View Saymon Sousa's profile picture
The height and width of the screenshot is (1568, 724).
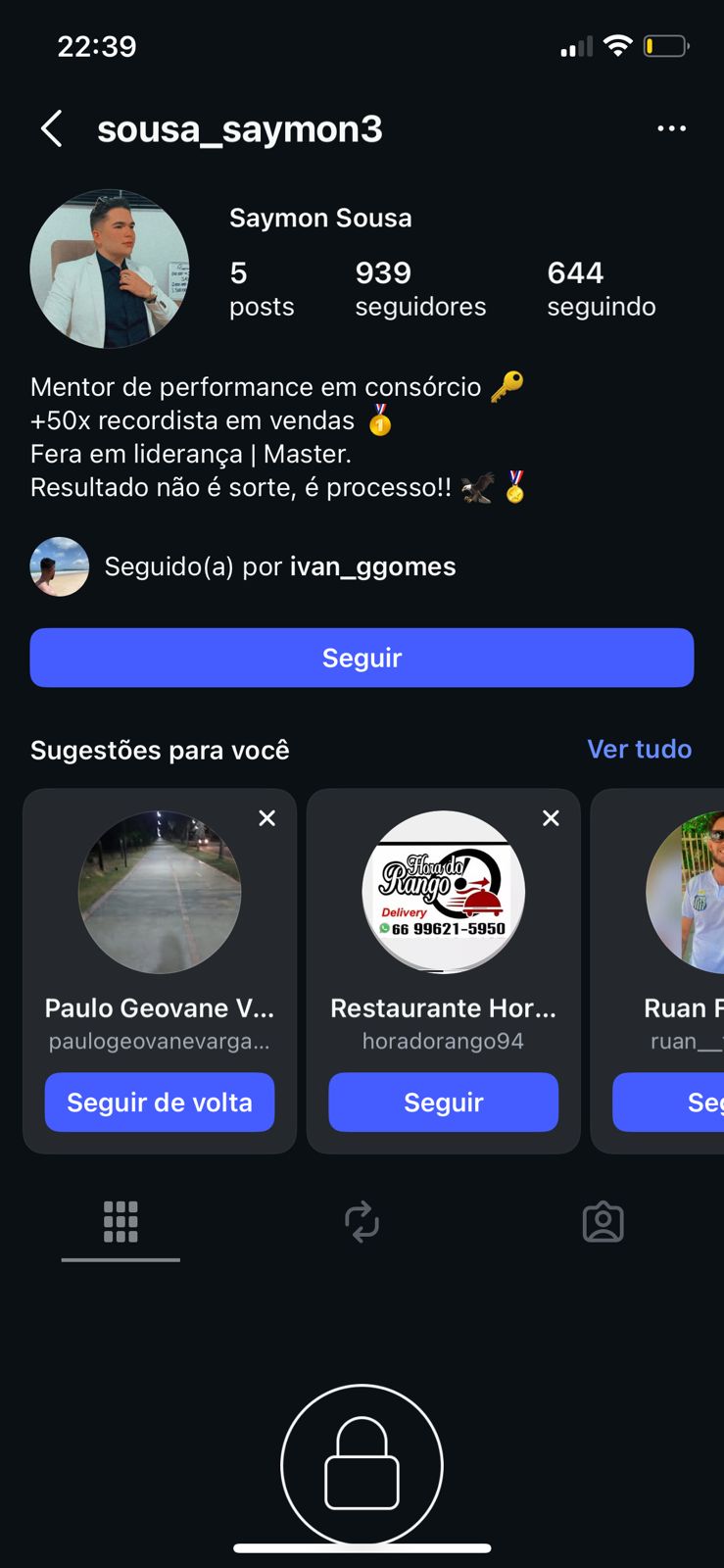coord(110,269)
